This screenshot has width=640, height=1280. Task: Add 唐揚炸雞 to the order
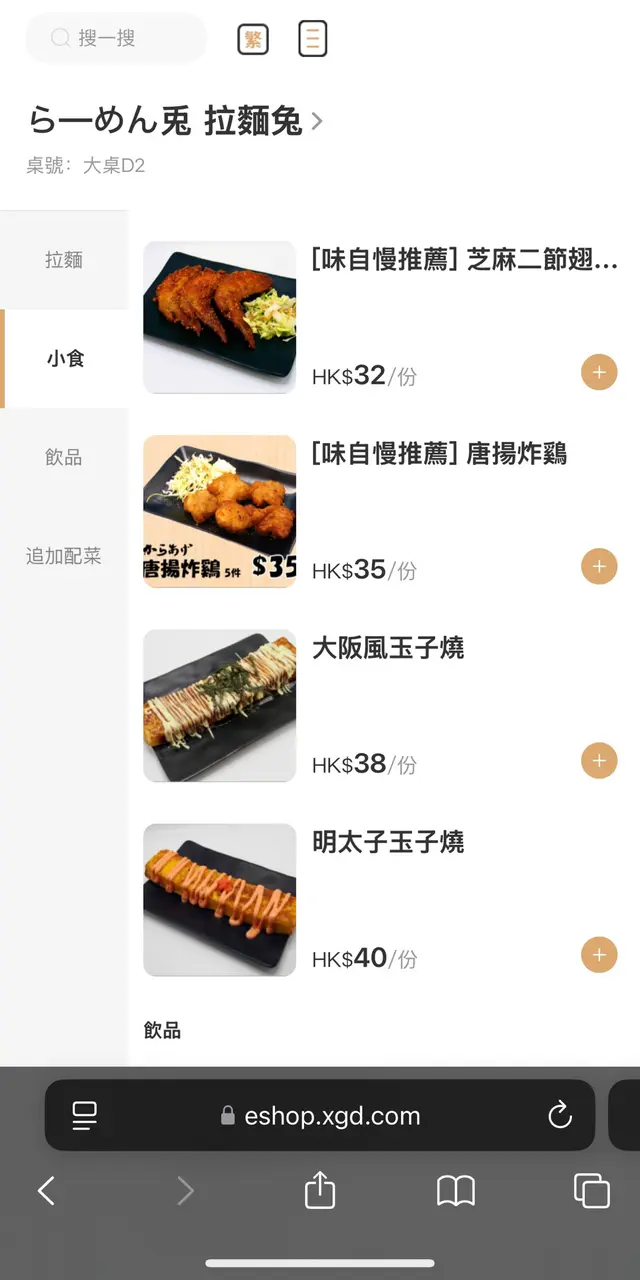pos(599,567)
